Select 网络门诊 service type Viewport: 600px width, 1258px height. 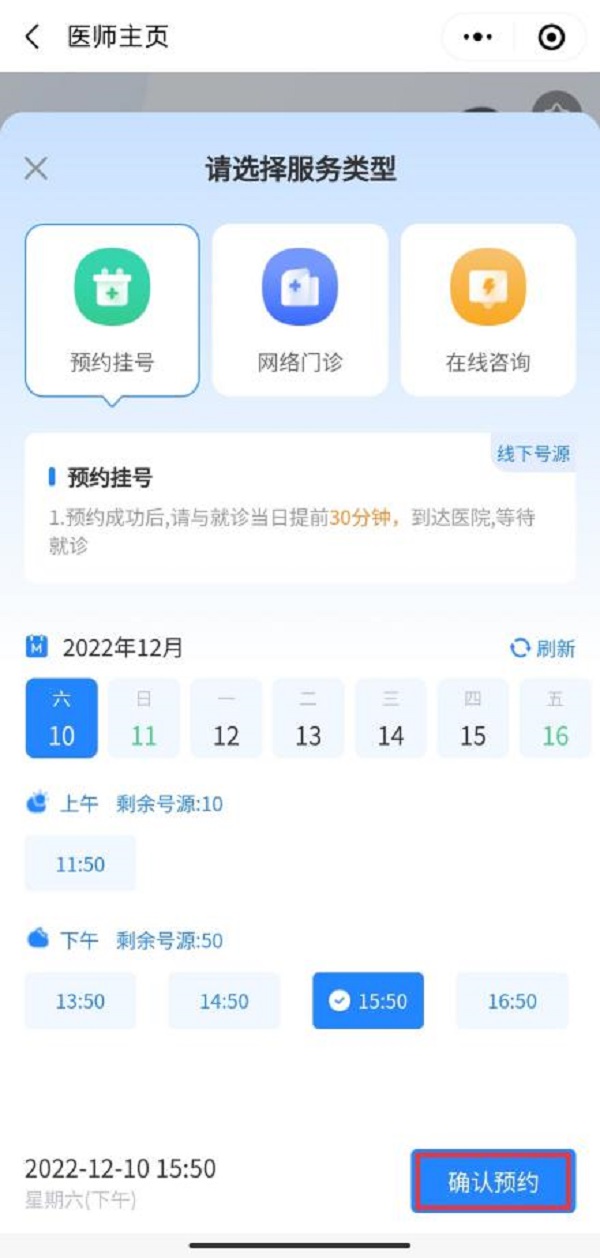click(300, 310)
